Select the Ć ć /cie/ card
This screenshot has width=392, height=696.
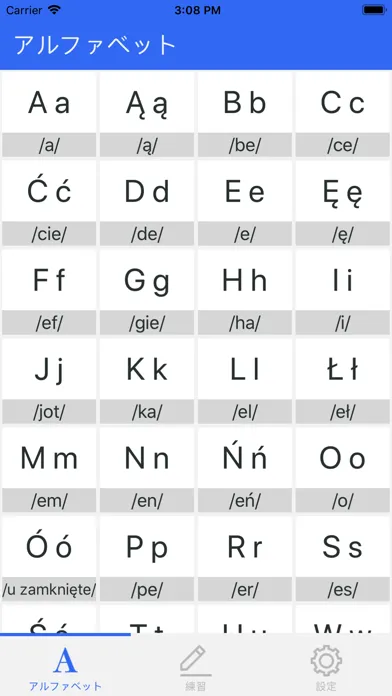pyautogui.click(x=49, y=203)
